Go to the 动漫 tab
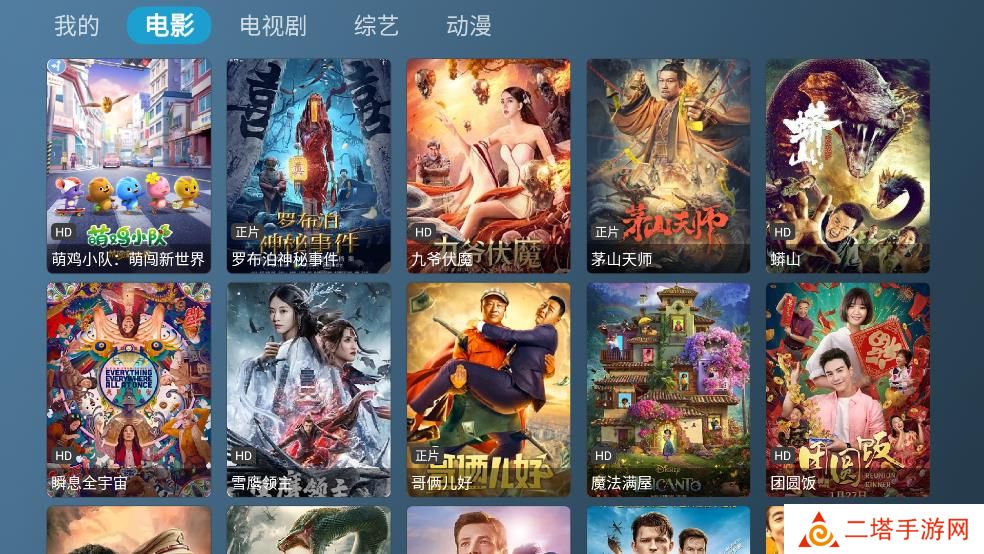 coord(468,26)
